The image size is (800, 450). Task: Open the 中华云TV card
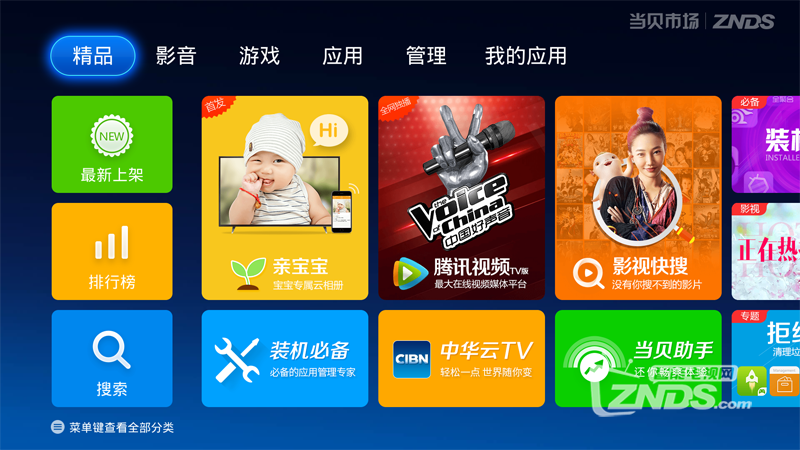461,358
